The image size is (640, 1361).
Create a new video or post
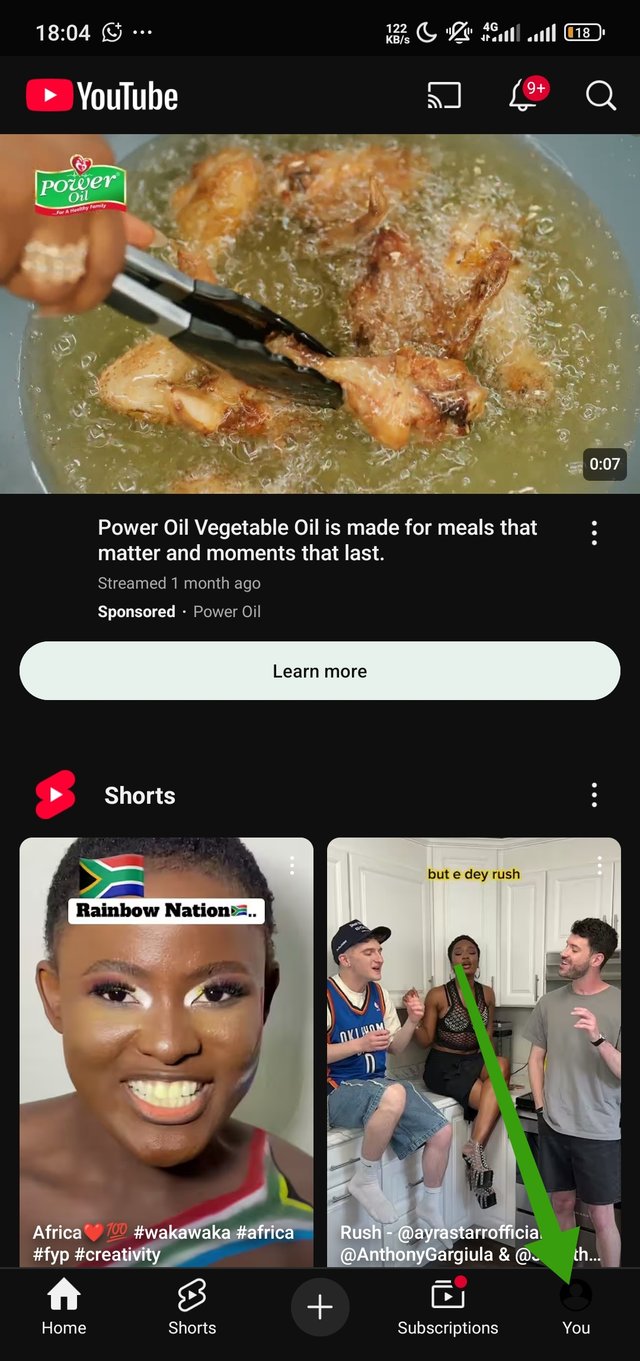(320, 1307)
